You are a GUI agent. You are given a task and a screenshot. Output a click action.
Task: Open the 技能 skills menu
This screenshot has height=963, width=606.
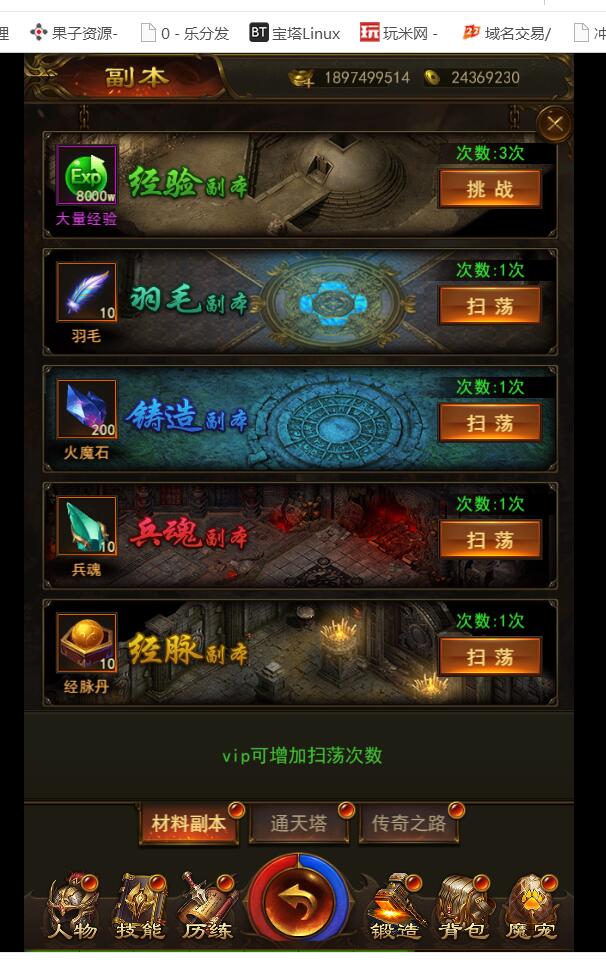139,907
